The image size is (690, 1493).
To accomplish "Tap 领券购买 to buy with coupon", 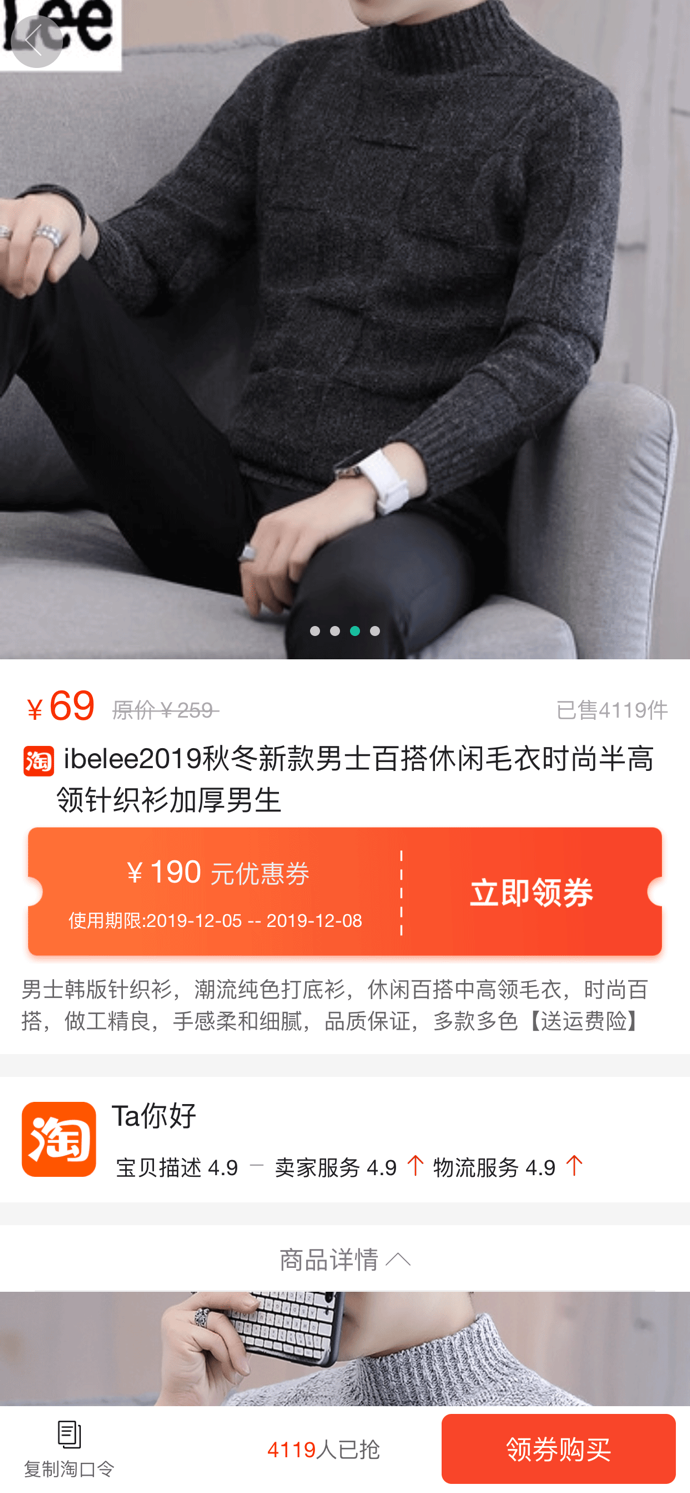I will point(558,1448).
